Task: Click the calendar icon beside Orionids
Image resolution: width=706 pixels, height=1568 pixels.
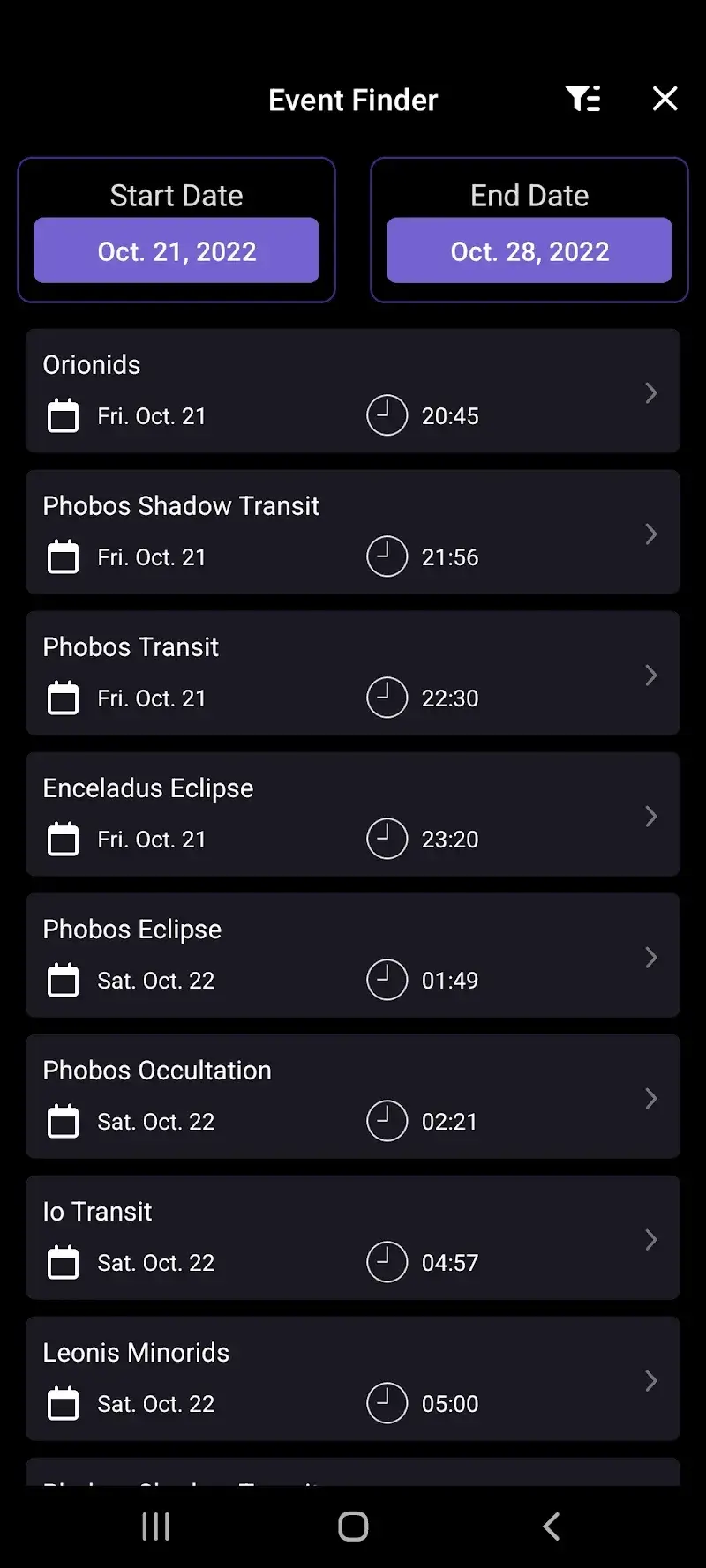Action: coord(62,415)
